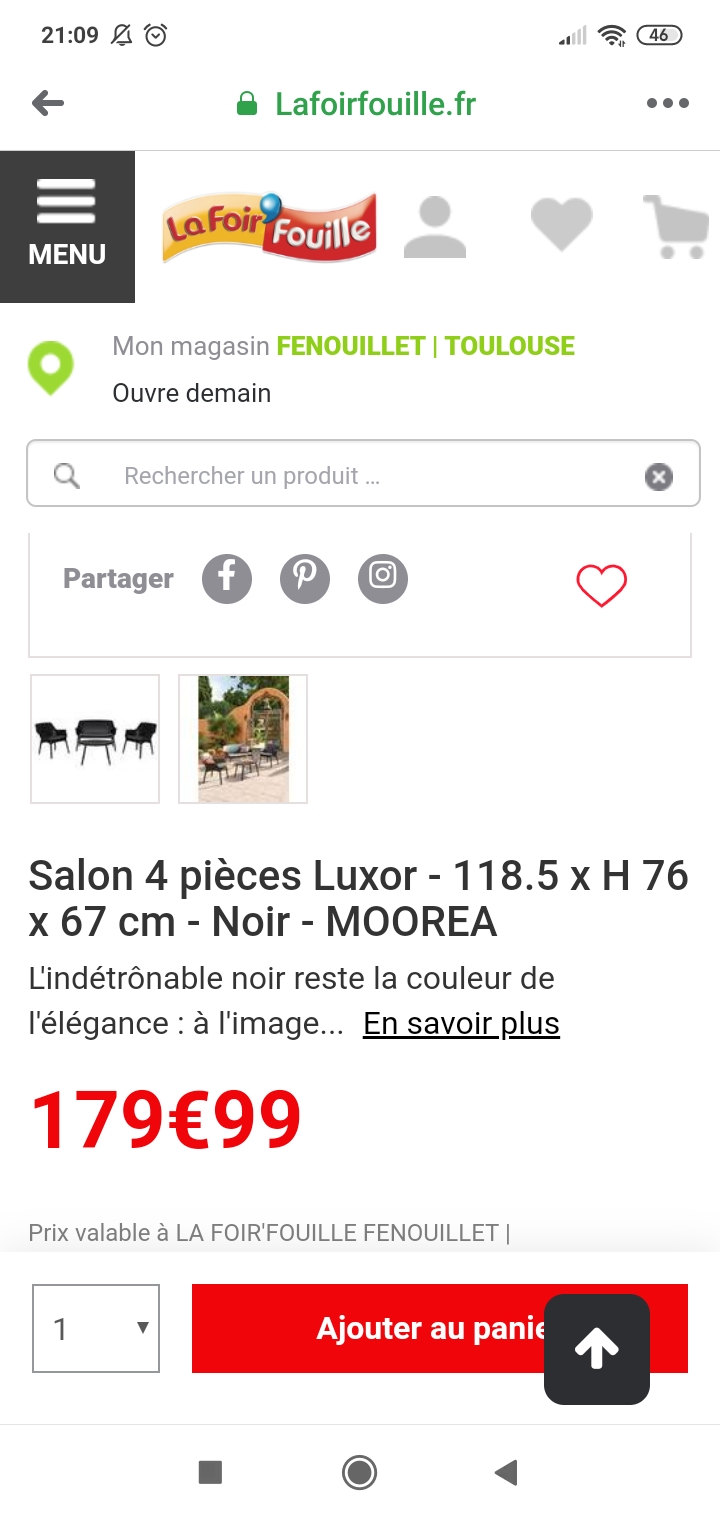View the black furniture set thumbnail
The image size is (720, 1520).
pyautogui.click(x=95, y=739)
